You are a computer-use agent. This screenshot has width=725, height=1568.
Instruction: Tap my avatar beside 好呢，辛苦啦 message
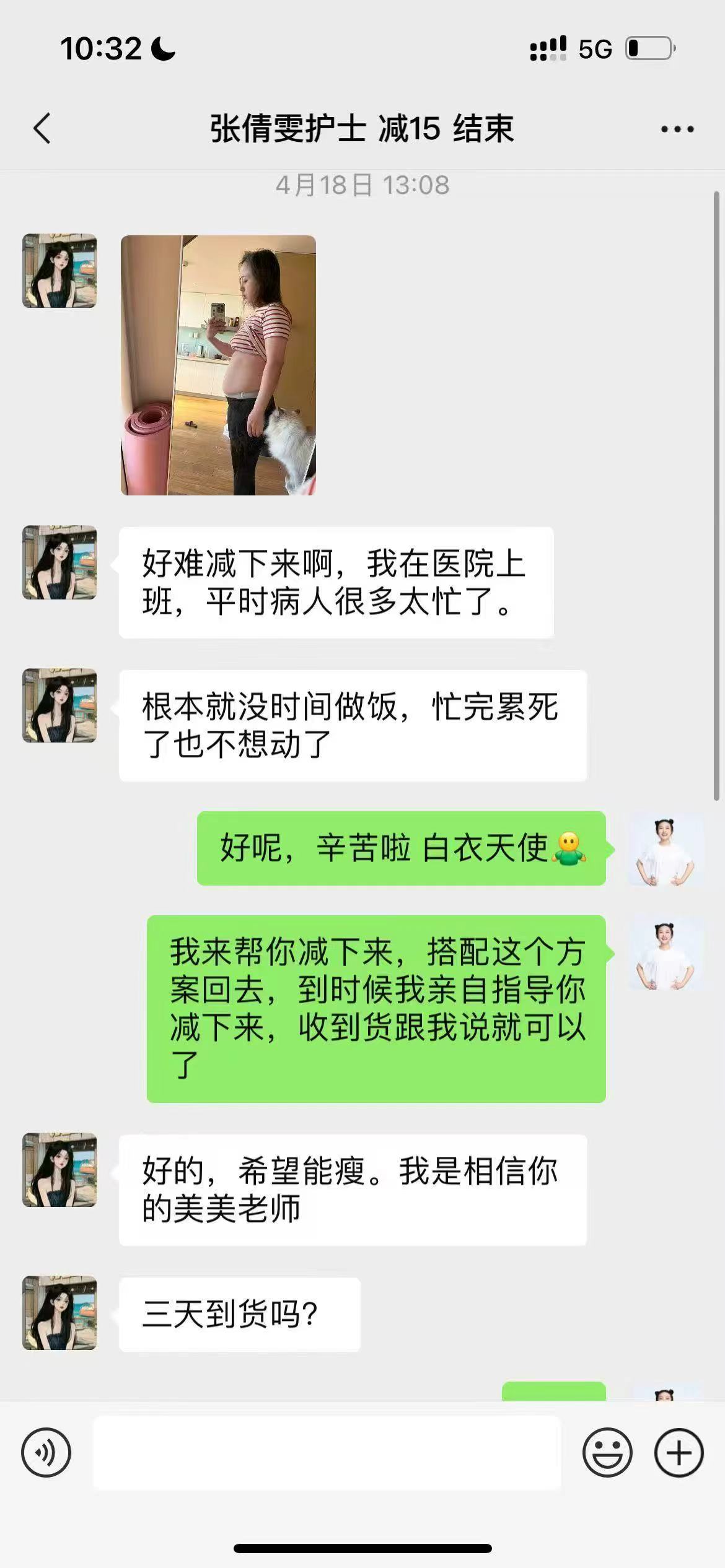665,848
